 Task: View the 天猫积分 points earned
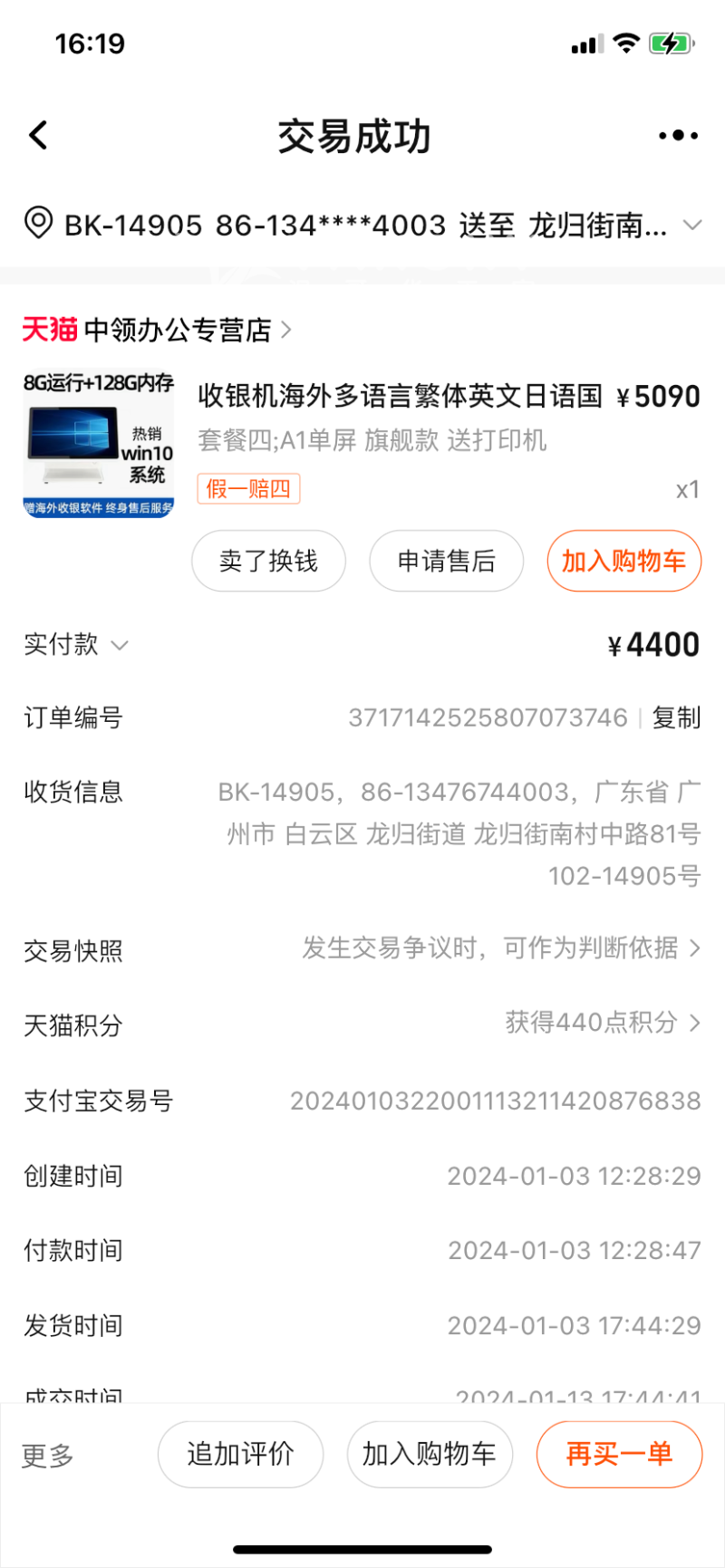click(x=602, y=1023)
